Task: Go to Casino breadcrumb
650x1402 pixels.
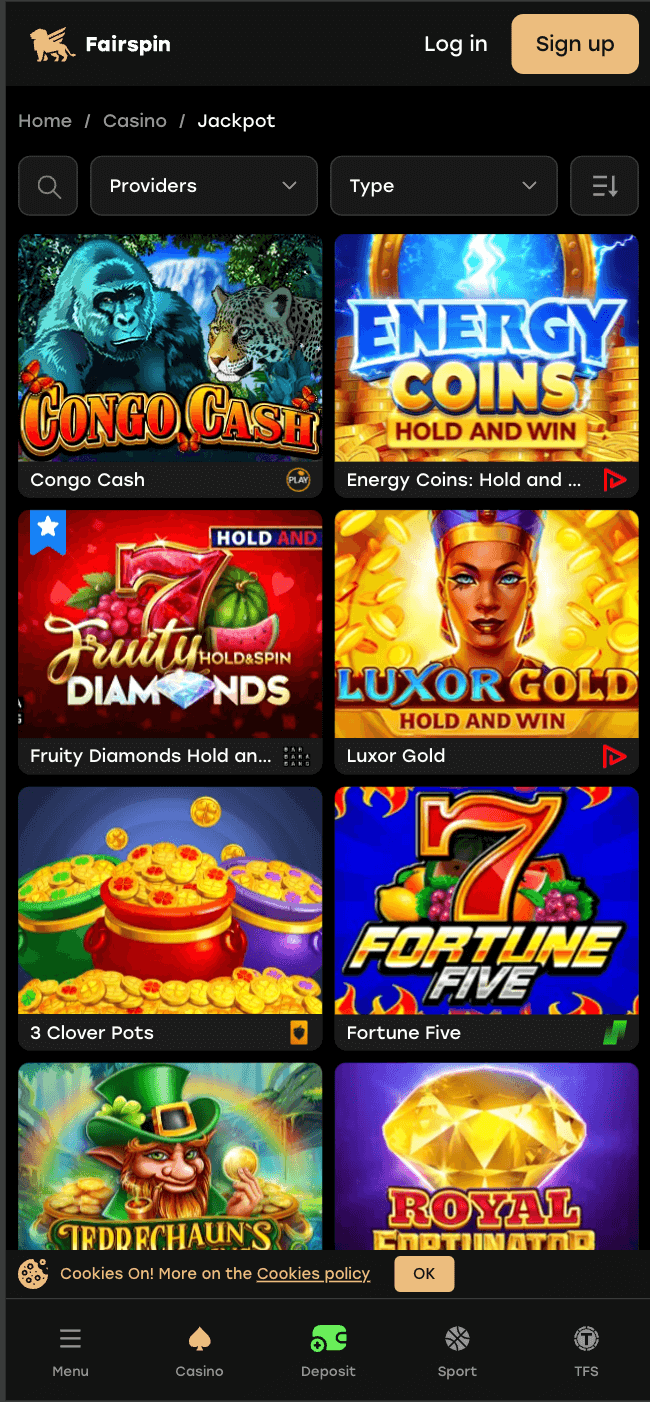Action: [x=135, y=121]
